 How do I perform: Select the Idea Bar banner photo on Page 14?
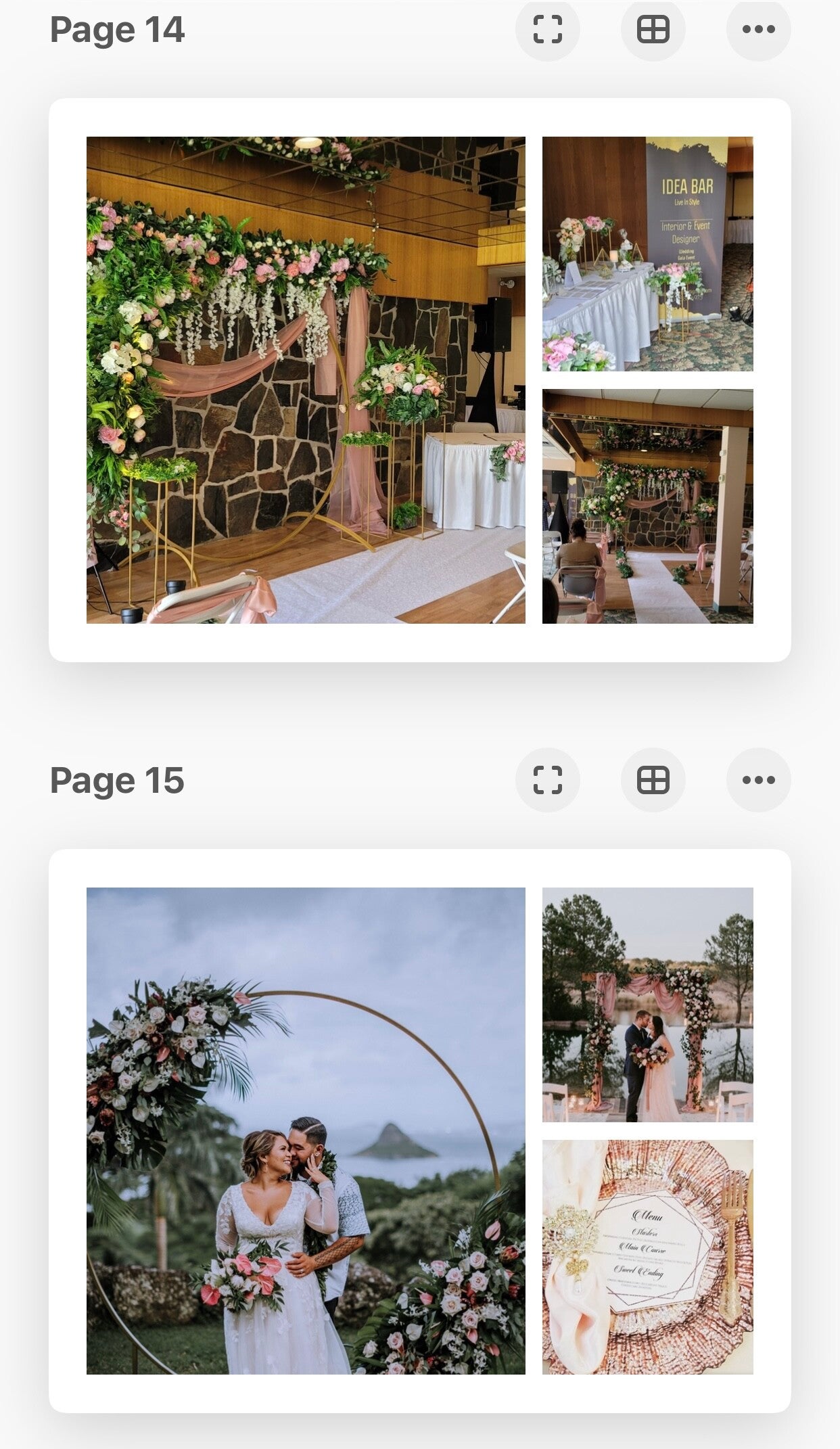click(647, 254)
